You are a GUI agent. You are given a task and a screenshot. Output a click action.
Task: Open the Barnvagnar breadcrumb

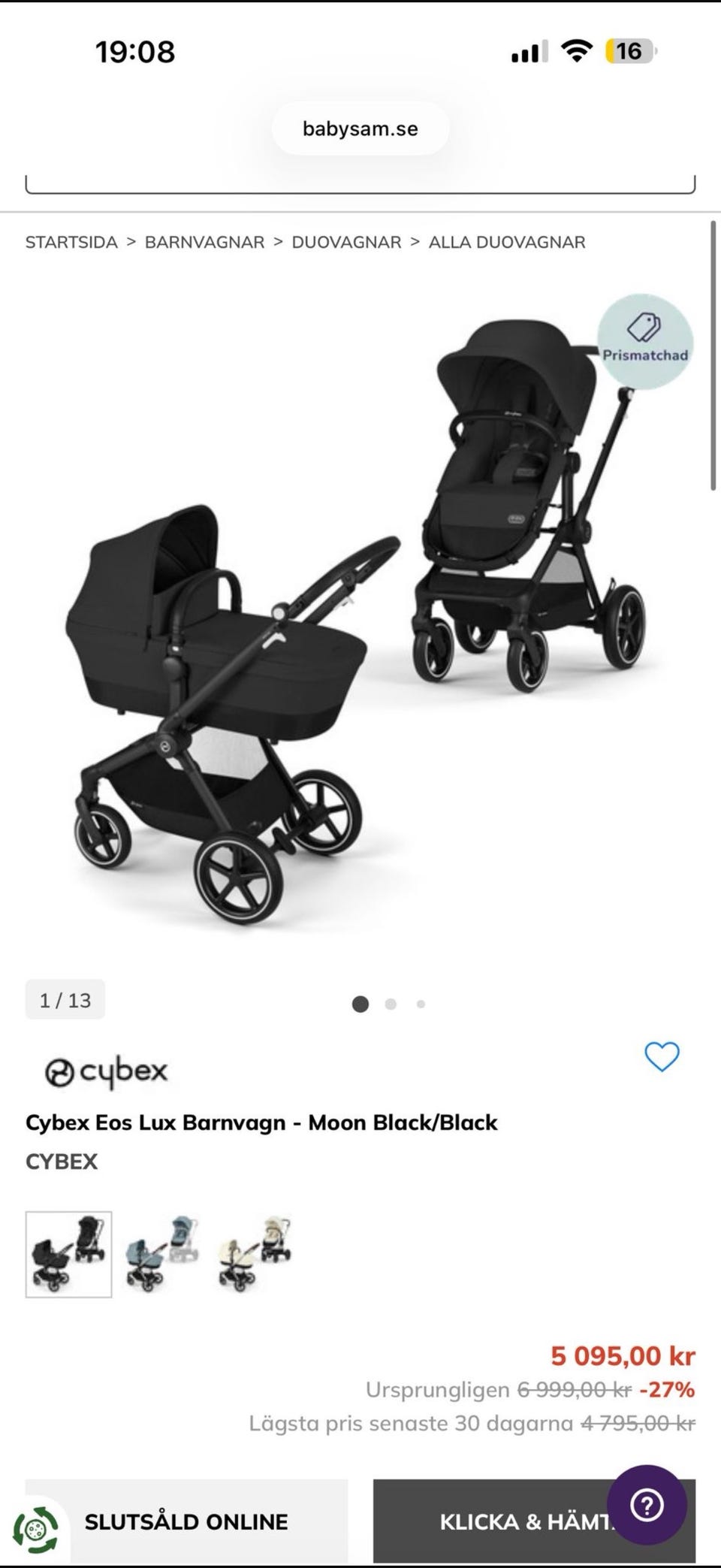point(204,242)
